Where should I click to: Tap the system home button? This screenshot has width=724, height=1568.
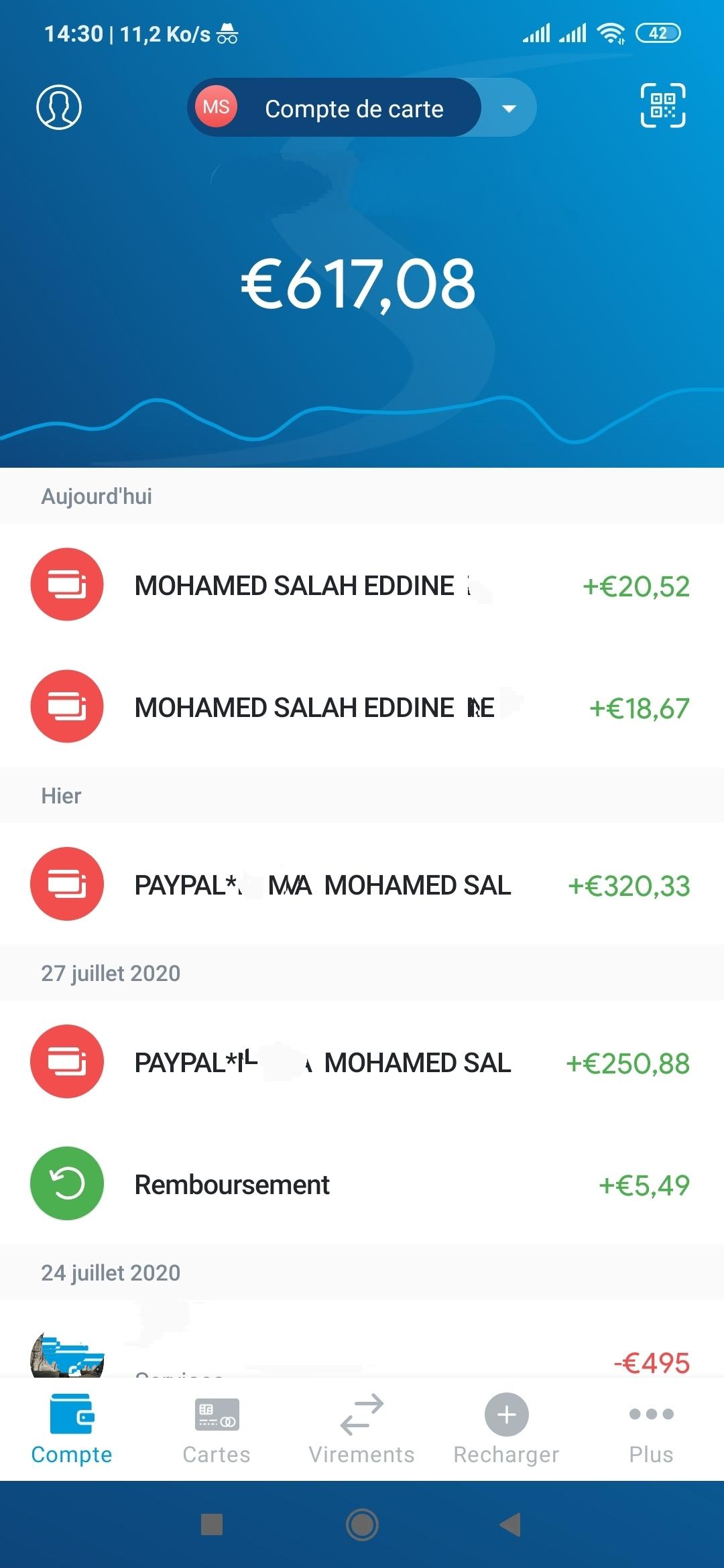(362, 1524)
